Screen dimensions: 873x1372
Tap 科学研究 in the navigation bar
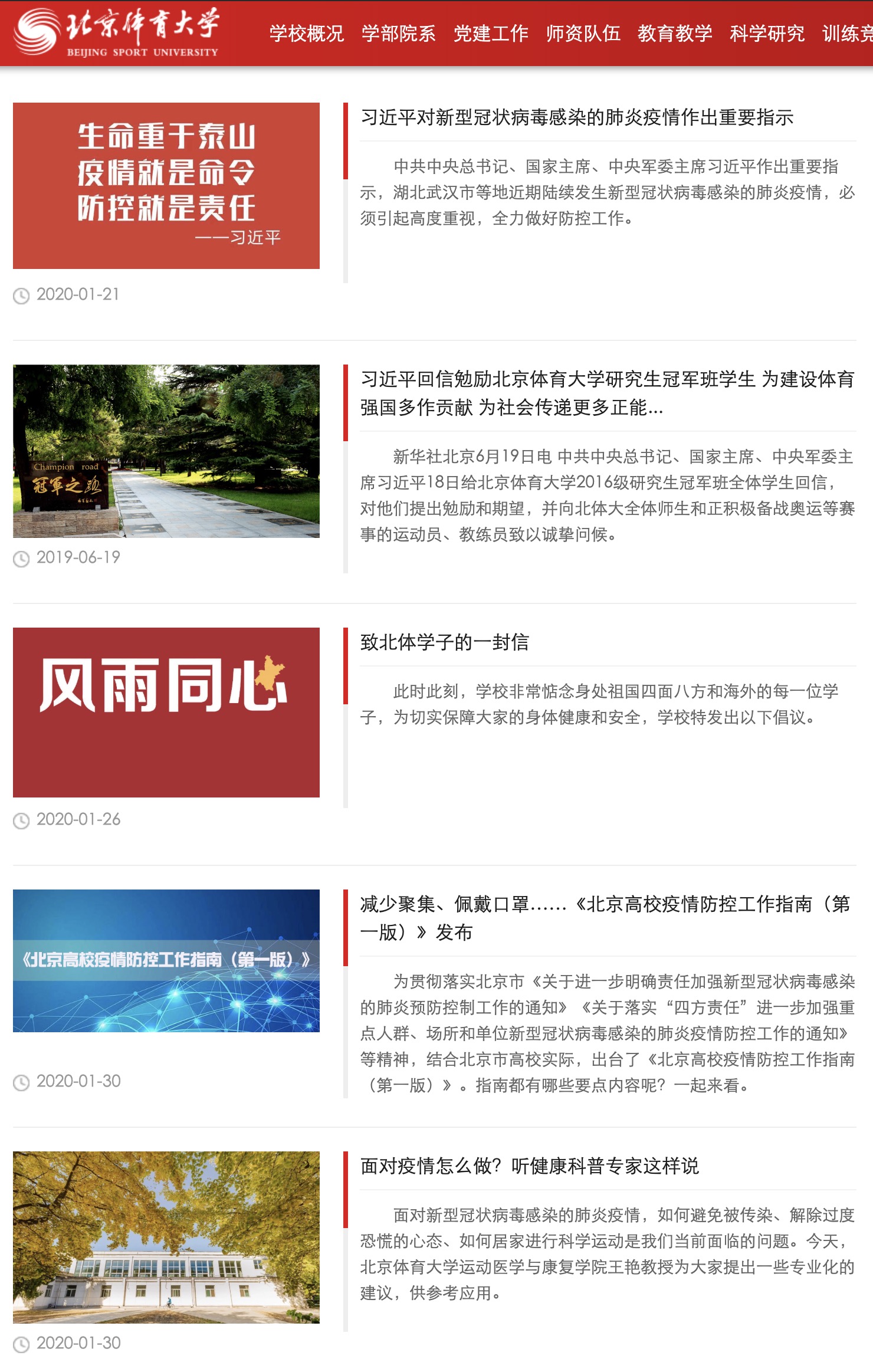(x=767, y=34)
